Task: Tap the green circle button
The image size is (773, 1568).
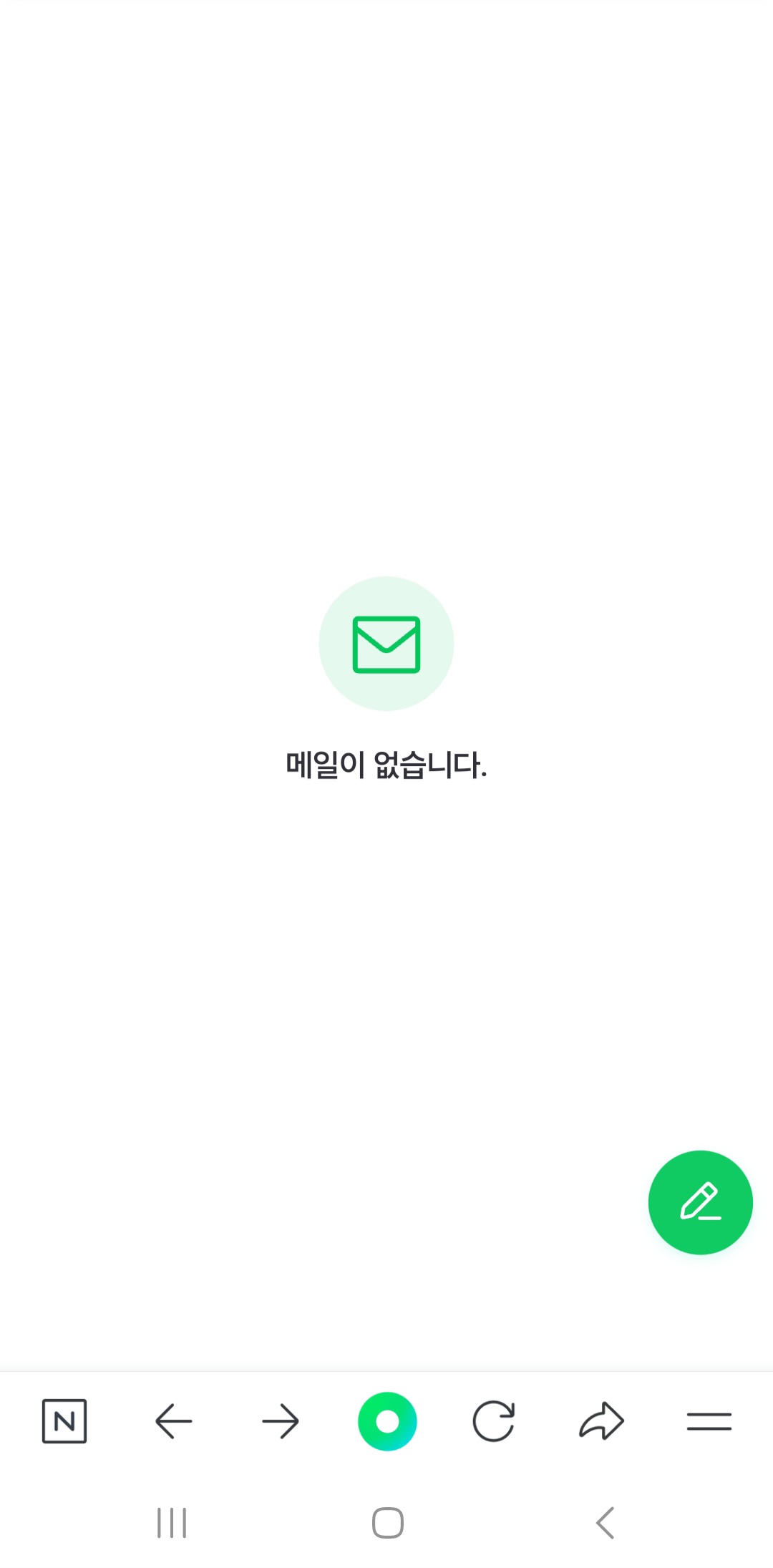Action: [387, 1421]
